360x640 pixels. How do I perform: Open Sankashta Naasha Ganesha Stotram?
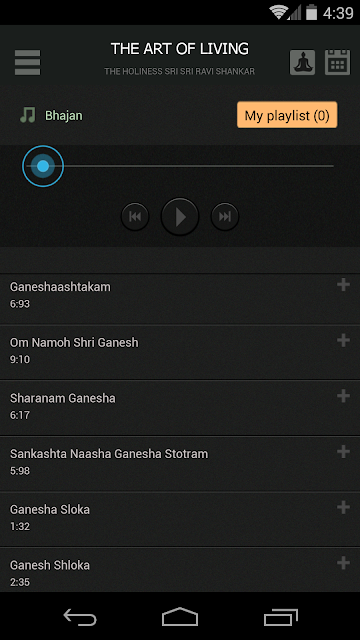(x=180, y=464)
